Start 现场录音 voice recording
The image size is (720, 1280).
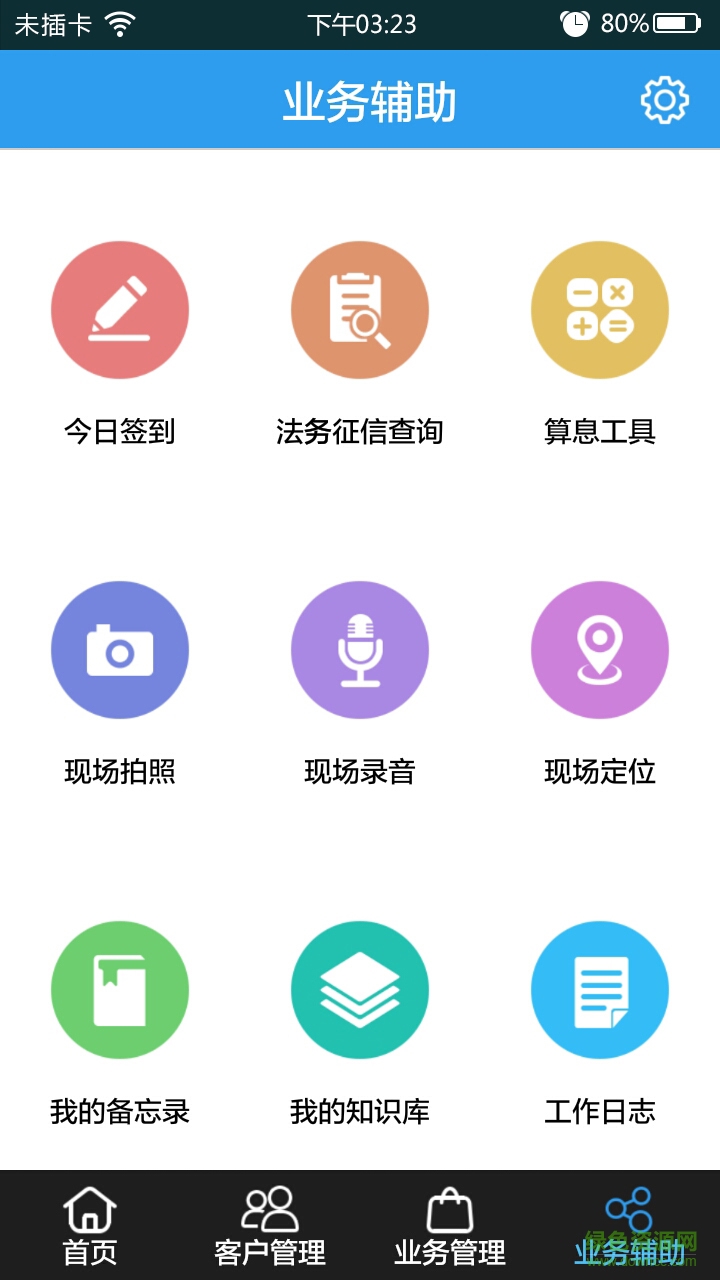click(360, 649)
